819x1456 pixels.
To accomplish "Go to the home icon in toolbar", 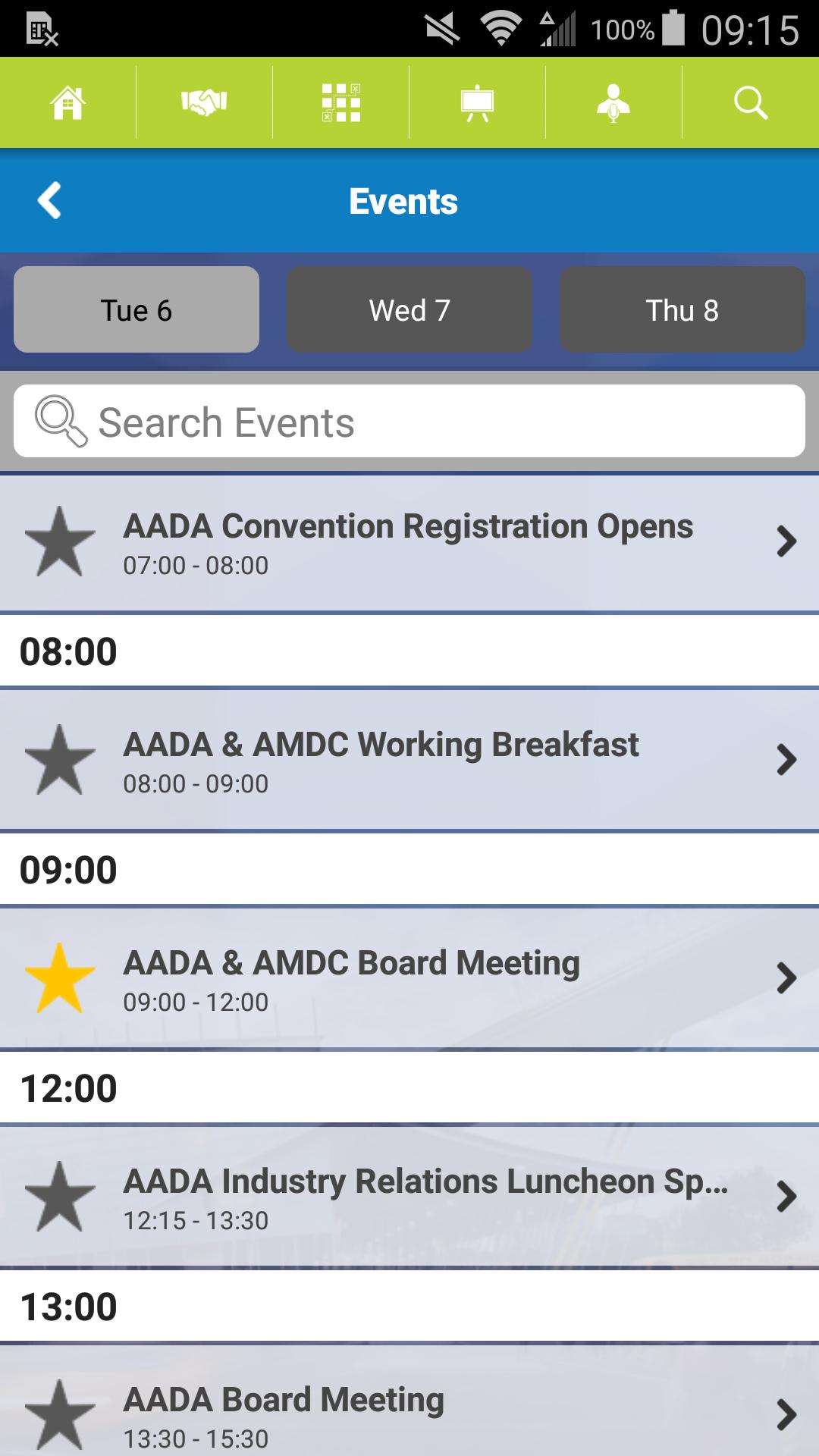I will 67,102.
